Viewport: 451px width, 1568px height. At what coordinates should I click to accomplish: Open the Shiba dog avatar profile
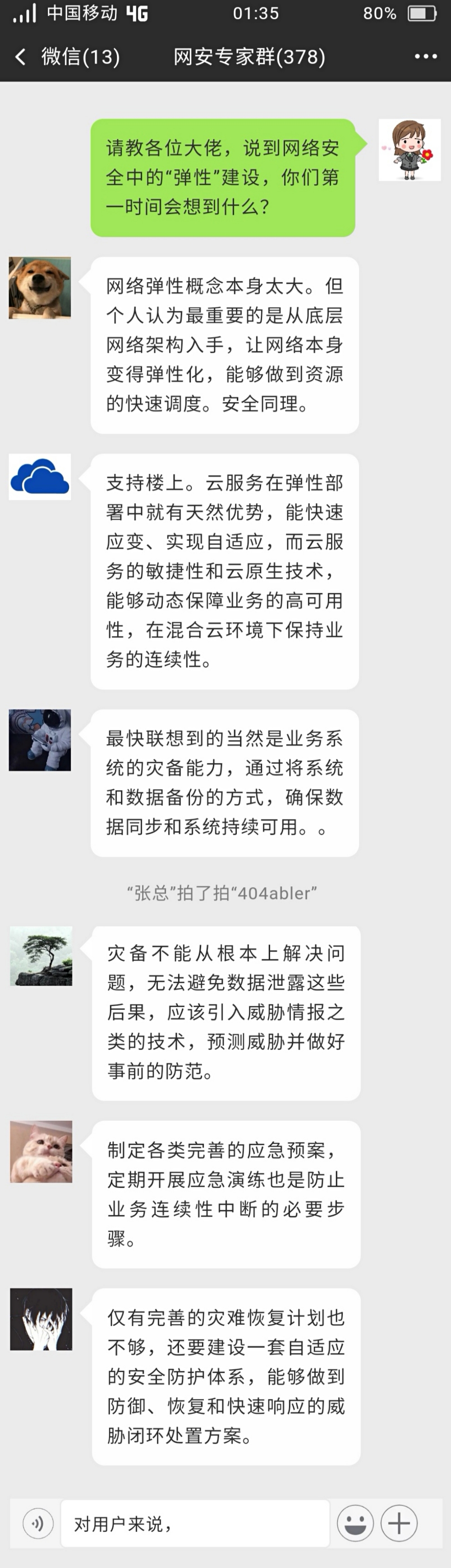40,288
